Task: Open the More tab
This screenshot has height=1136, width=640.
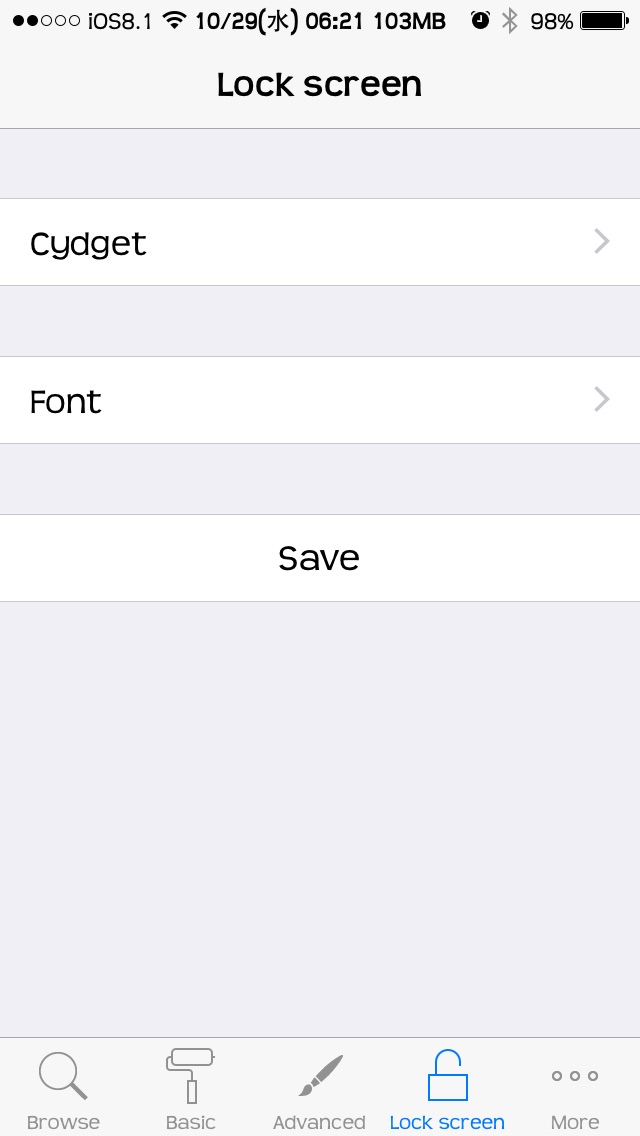Action: click(575, 1089)
